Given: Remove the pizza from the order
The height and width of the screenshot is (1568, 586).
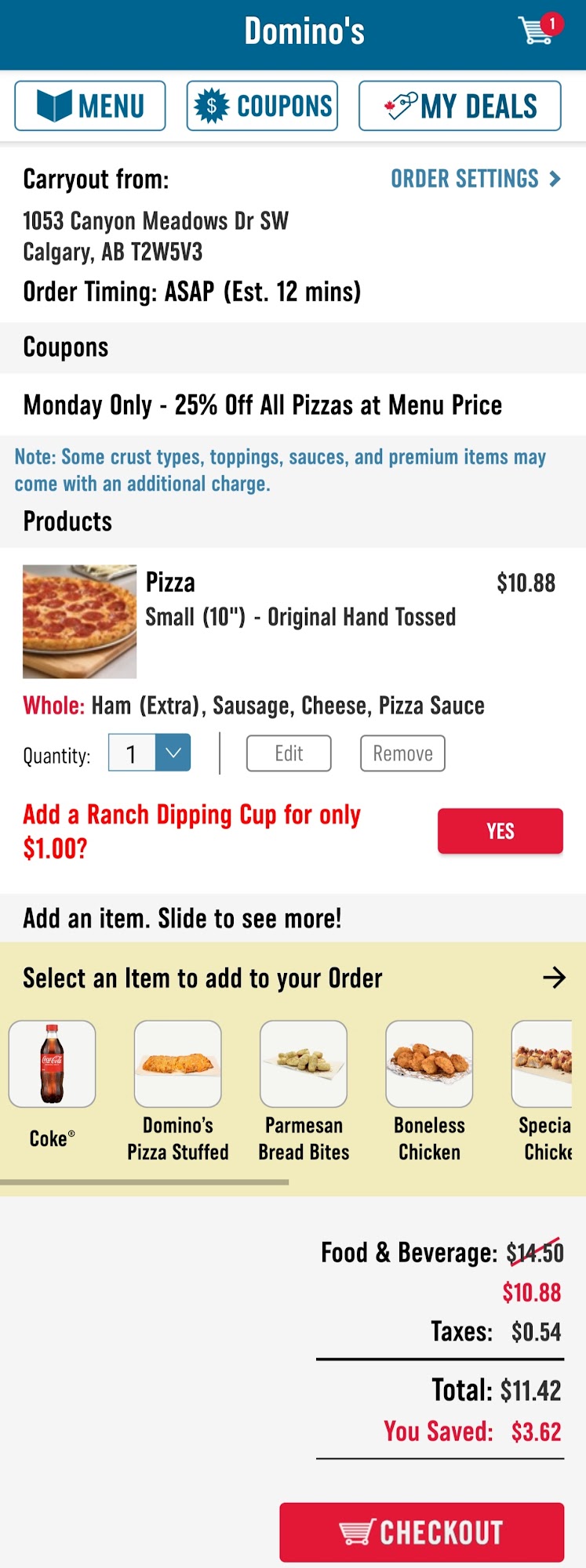Looking at the screenshot, I should [x=402, y=753].
